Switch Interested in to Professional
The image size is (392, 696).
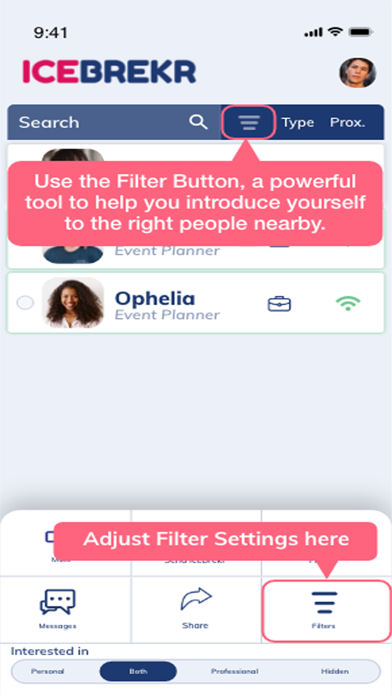click(234, 672)
